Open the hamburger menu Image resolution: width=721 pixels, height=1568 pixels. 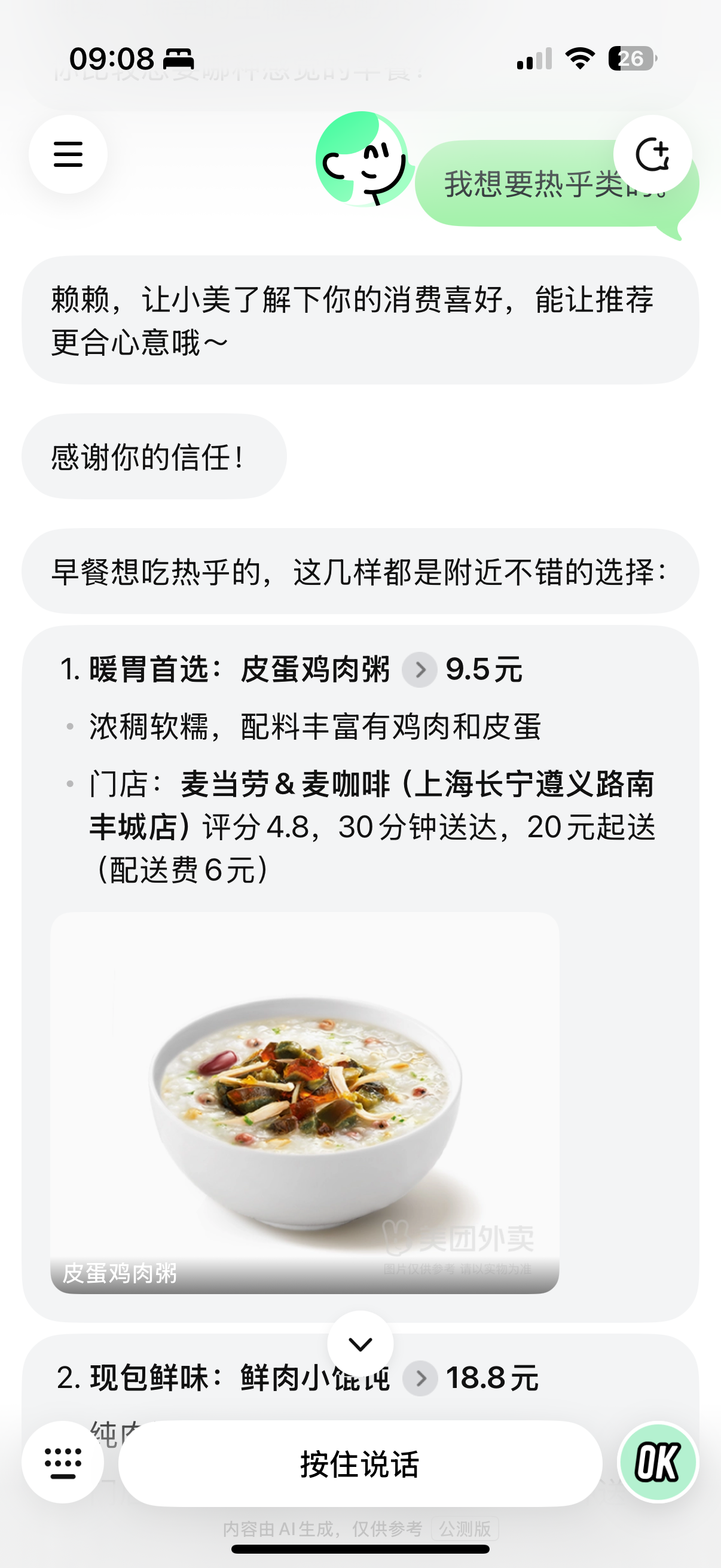[68, 154]
